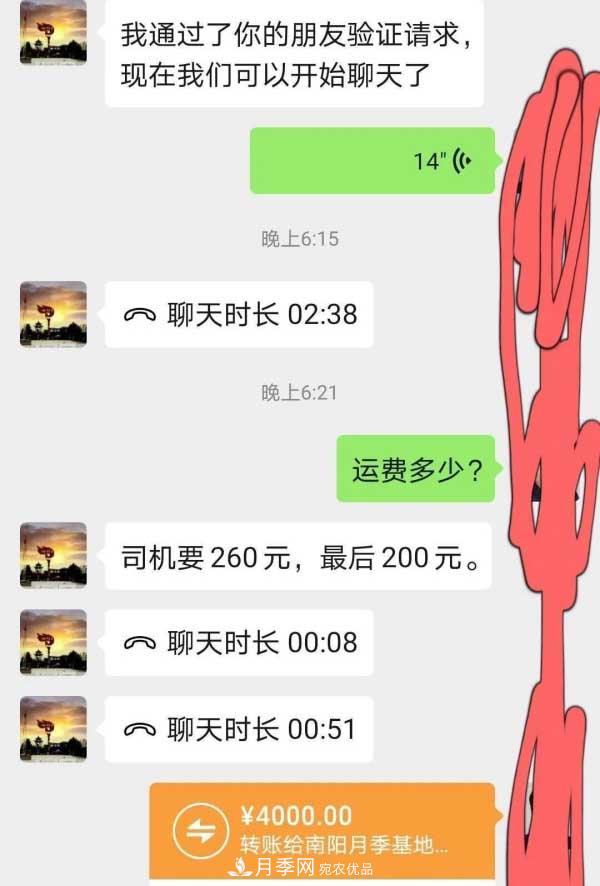Play the 14-second voice message

[x=372, y=160]
